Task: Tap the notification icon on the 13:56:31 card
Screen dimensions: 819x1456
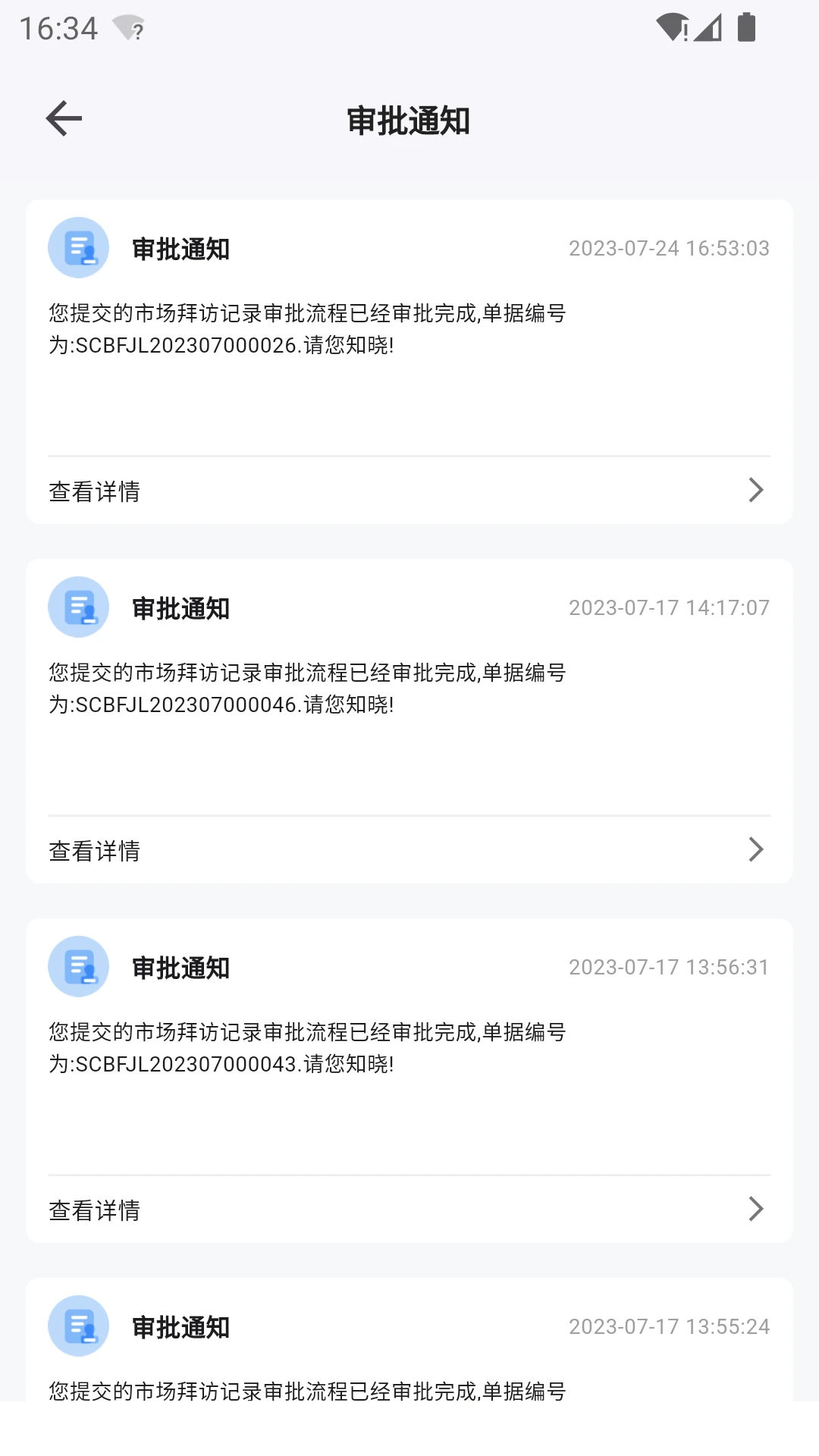Action: click(x=78, y=966)
